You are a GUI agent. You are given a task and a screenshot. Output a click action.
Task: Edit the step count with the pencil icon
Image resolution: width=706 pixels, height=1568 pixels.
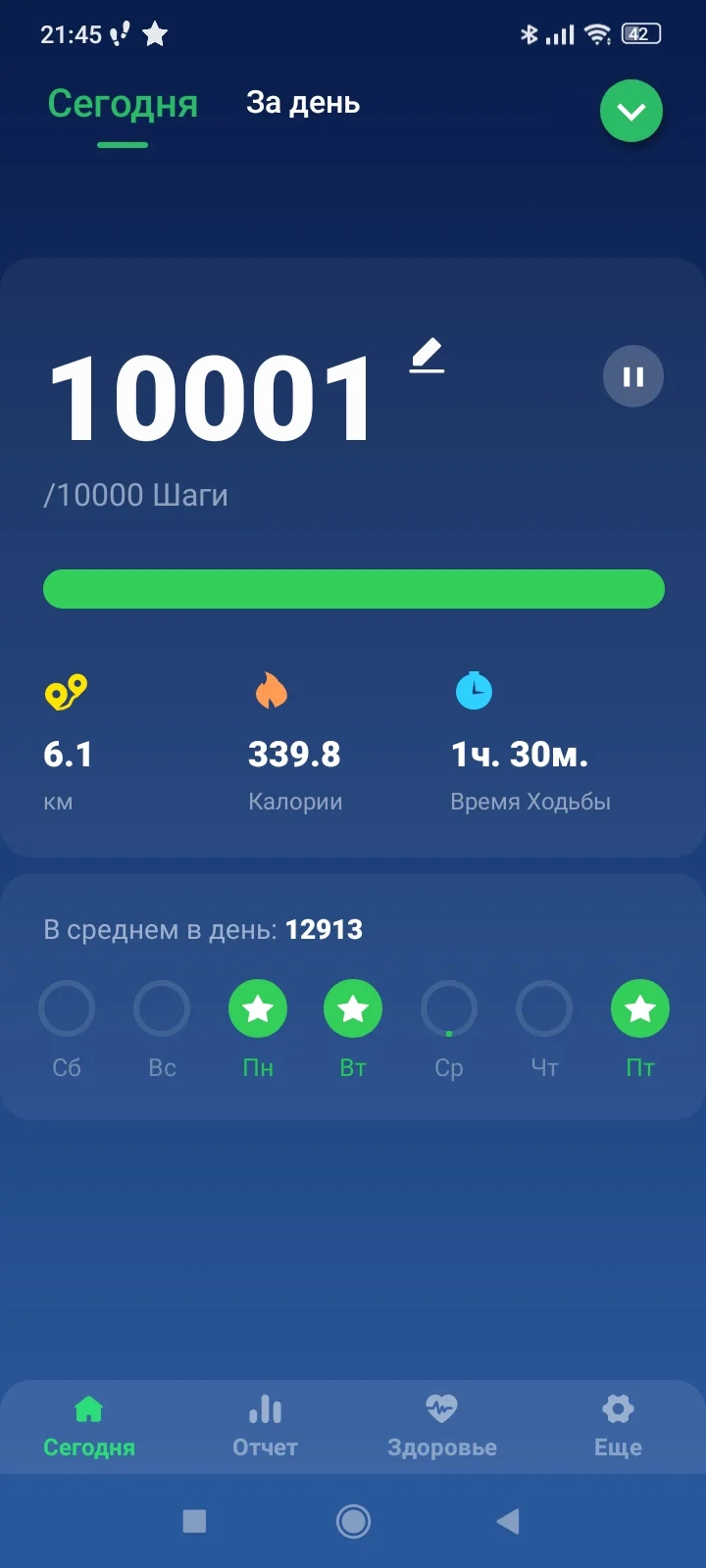coord(427,356)
